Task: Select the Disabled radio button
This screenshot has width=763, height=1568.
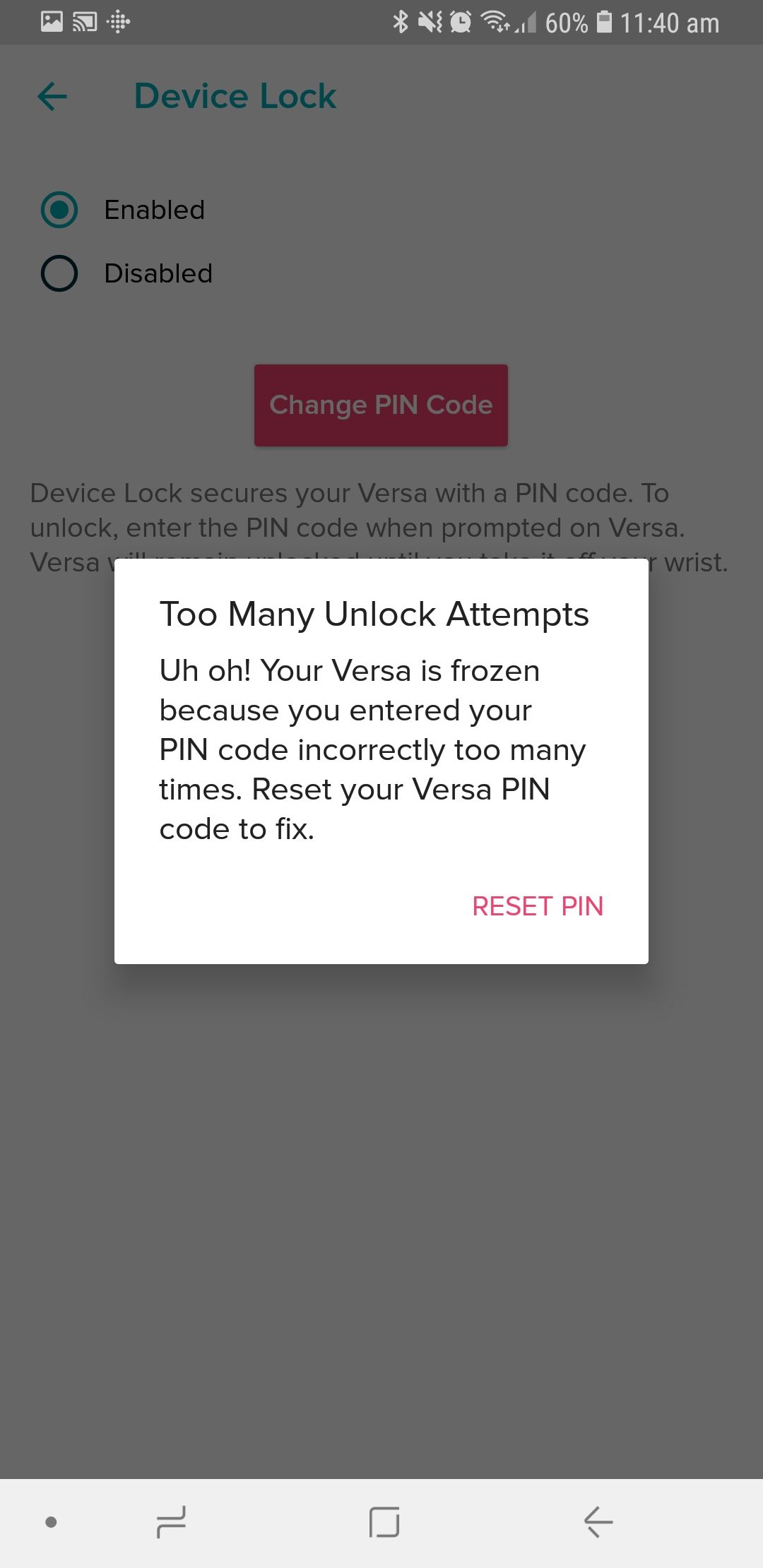Action: tap(59, 273)
